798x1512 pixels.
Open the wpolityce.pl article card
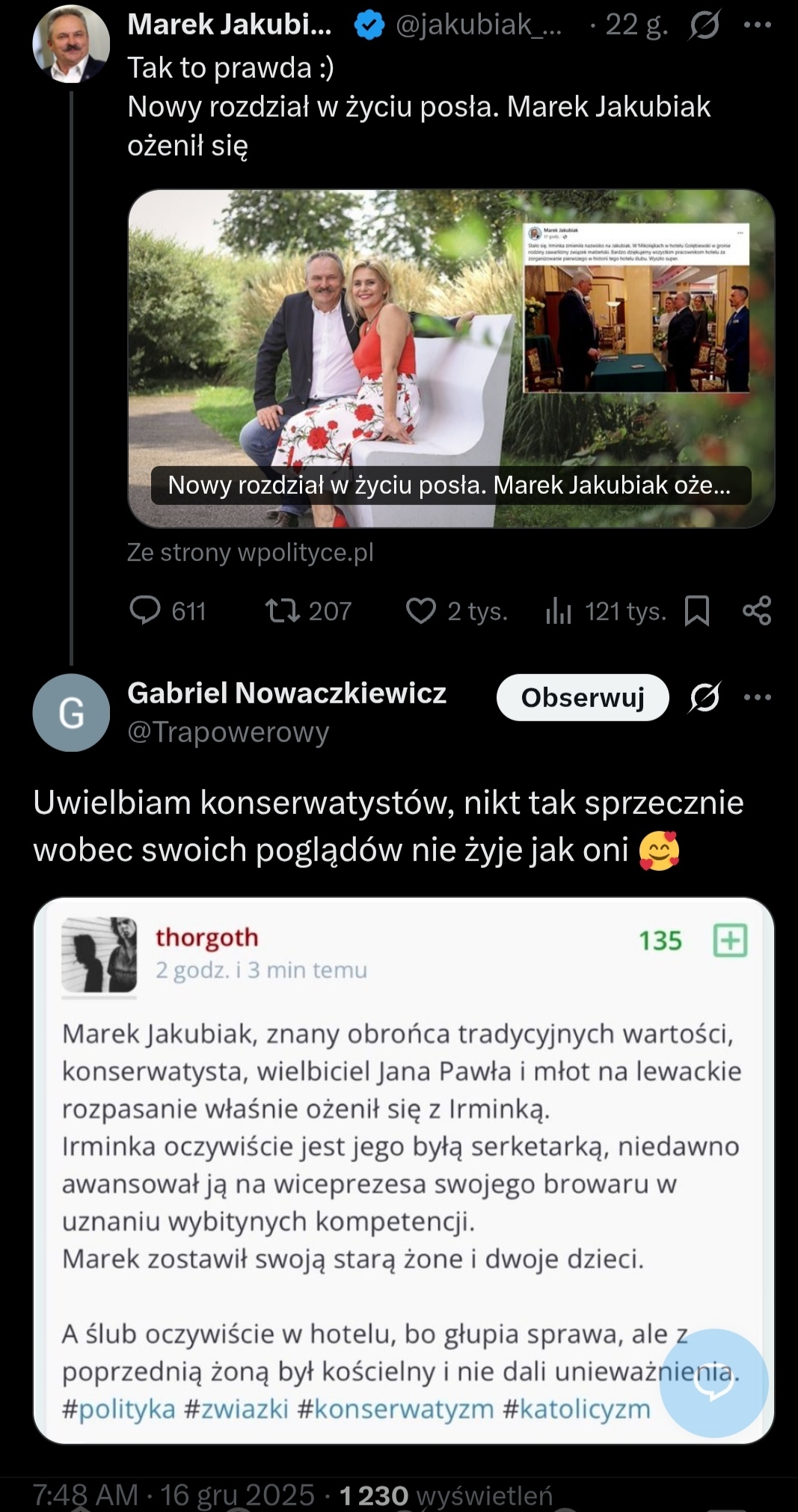point(451,359)
